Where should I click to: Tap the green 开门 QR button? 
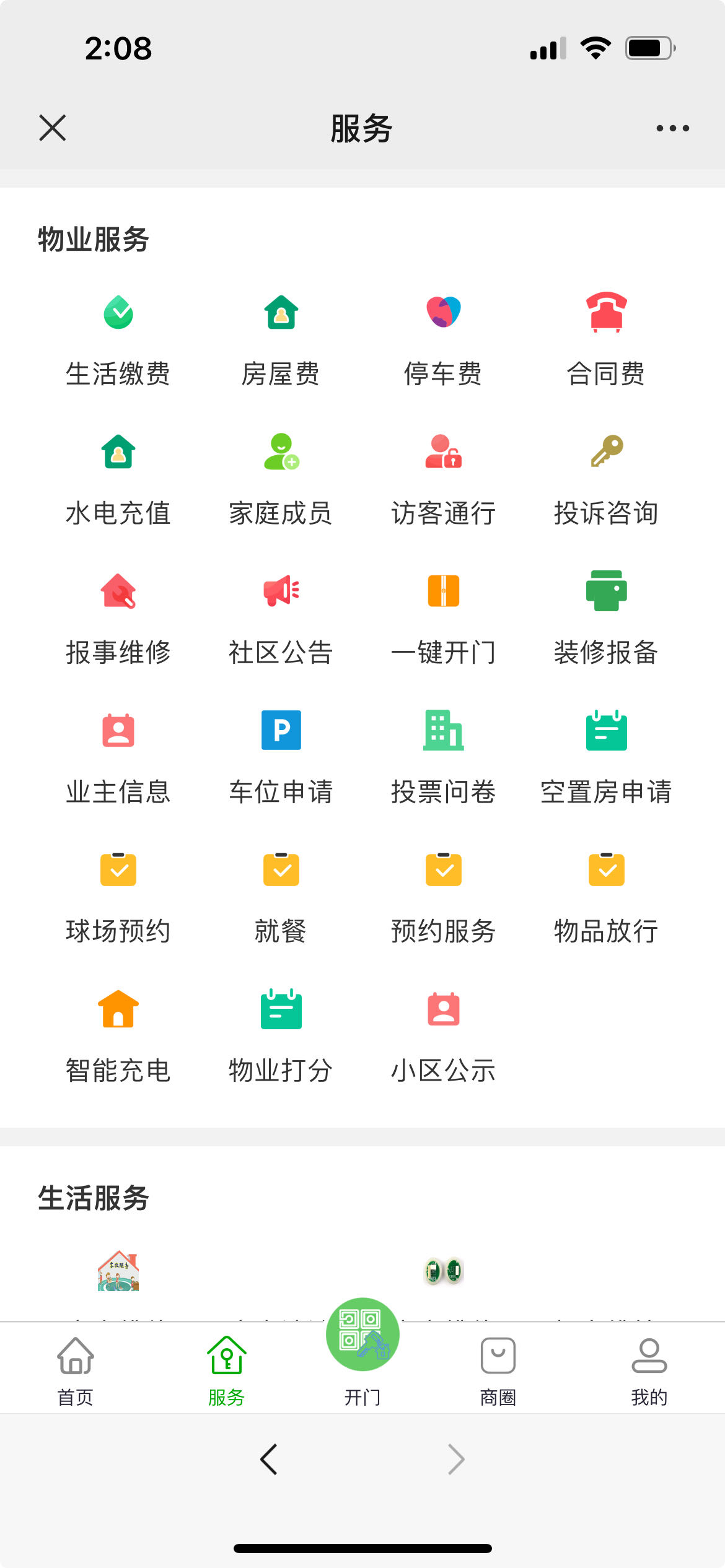[x=362, y=1335]
